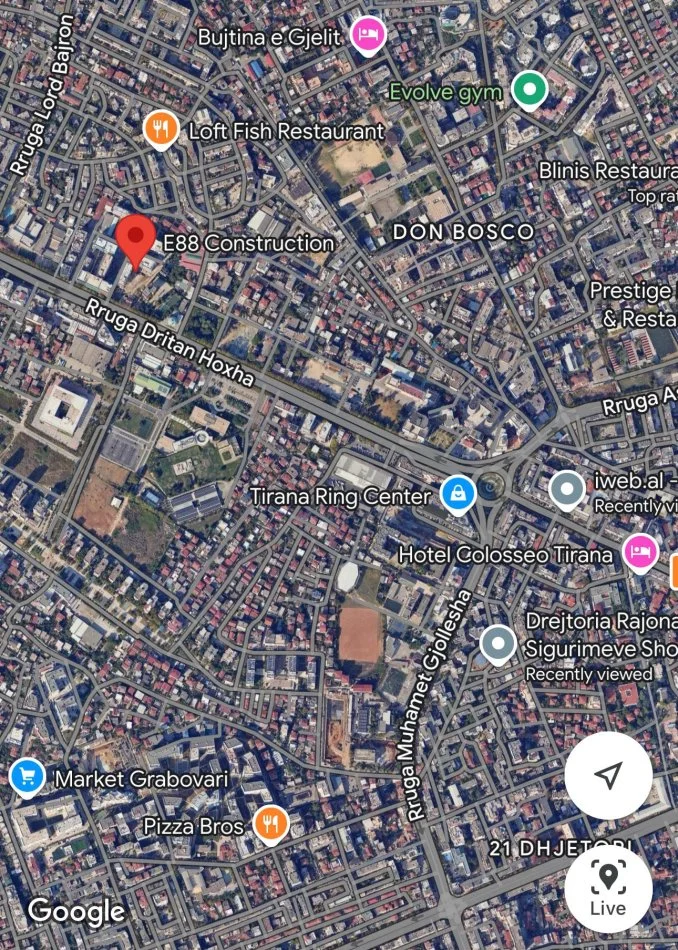Select the Evolve gym marker

pyautogui.click(x=529, y=91)
